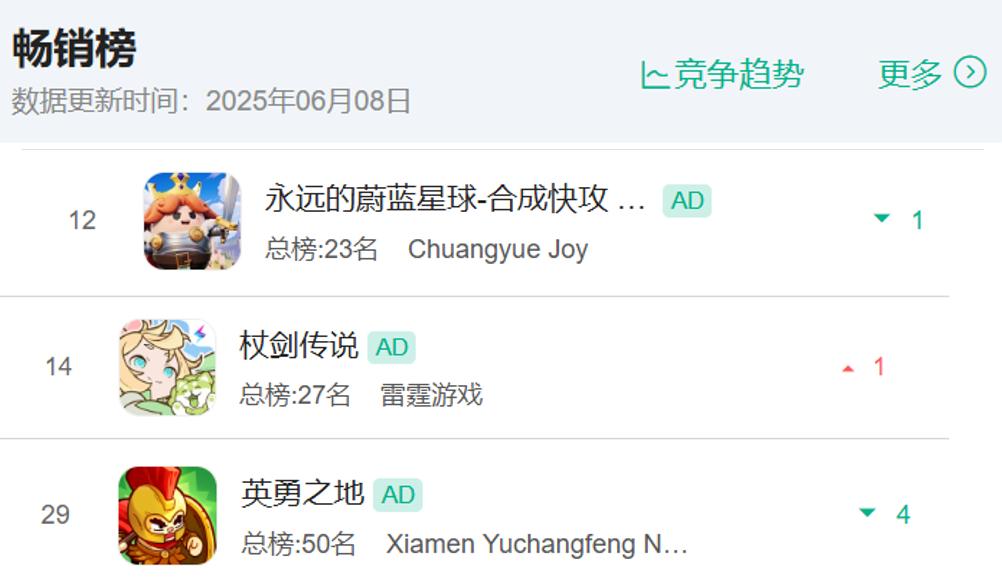Open the 永远的蔚蓝星球 game entry

455,199
